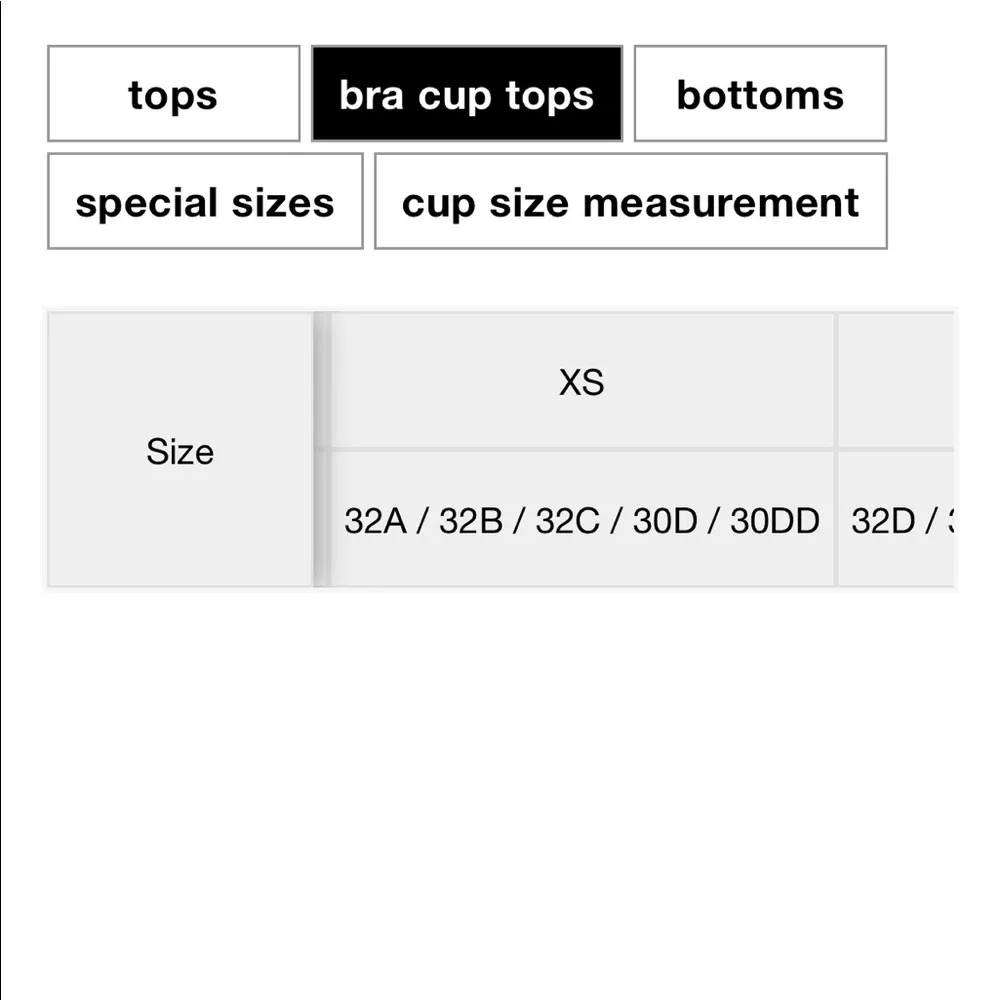1000x1000 pixels.
Task: Select the bra cup tops tab
Action: [466, 94]
